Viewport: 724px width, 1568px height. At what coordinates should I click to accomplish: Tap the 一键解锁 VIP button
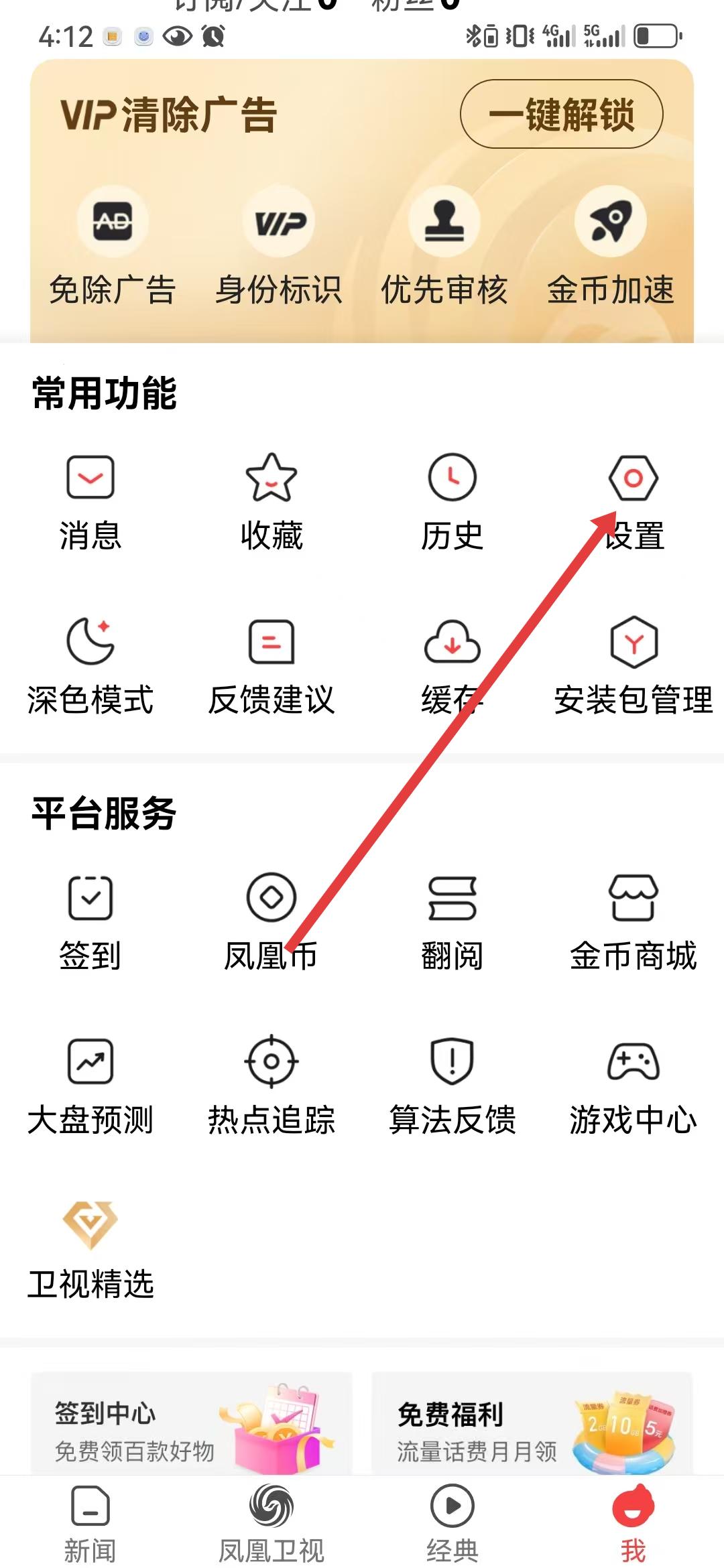[x=561, y=114]
